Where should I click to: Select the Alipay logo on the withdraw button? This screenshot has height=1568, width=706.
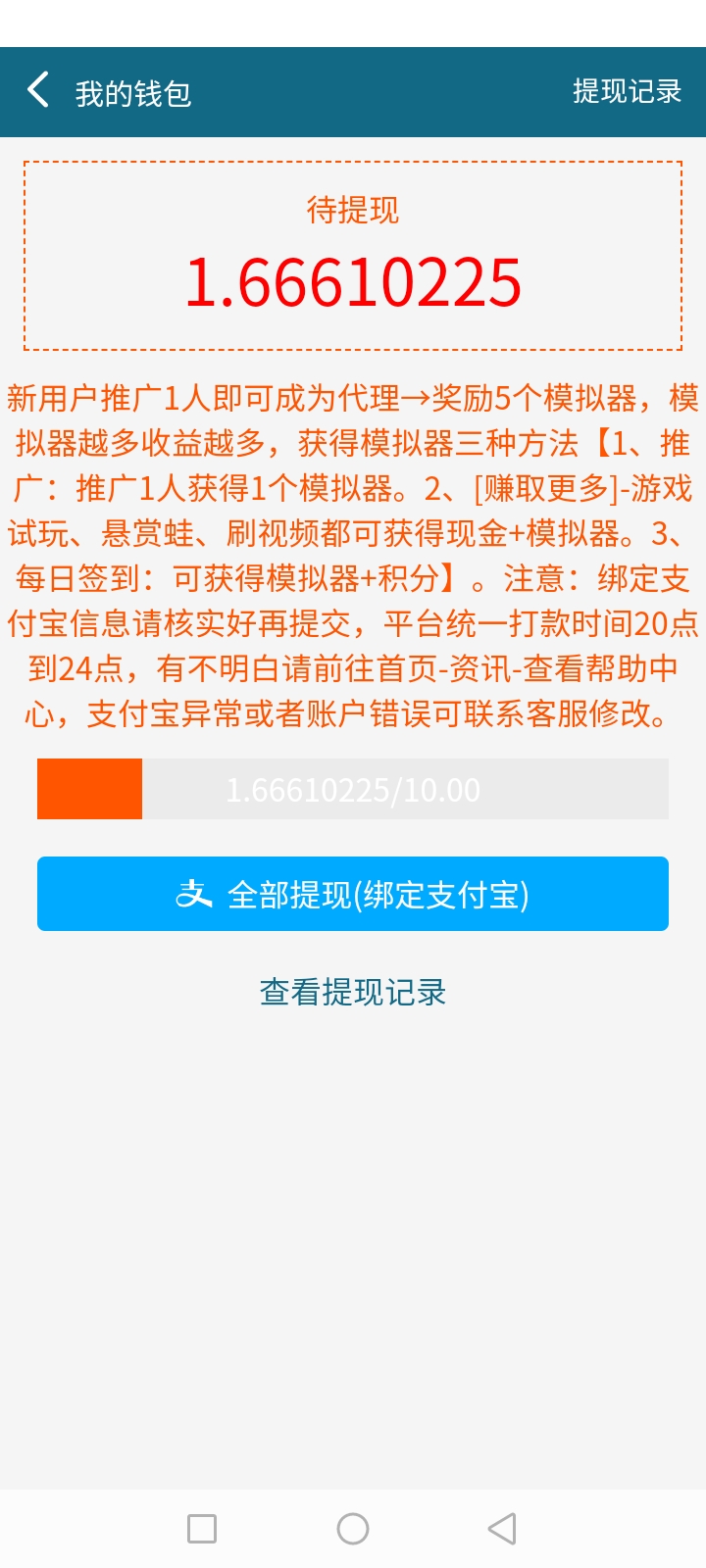(x=194, y=893)
